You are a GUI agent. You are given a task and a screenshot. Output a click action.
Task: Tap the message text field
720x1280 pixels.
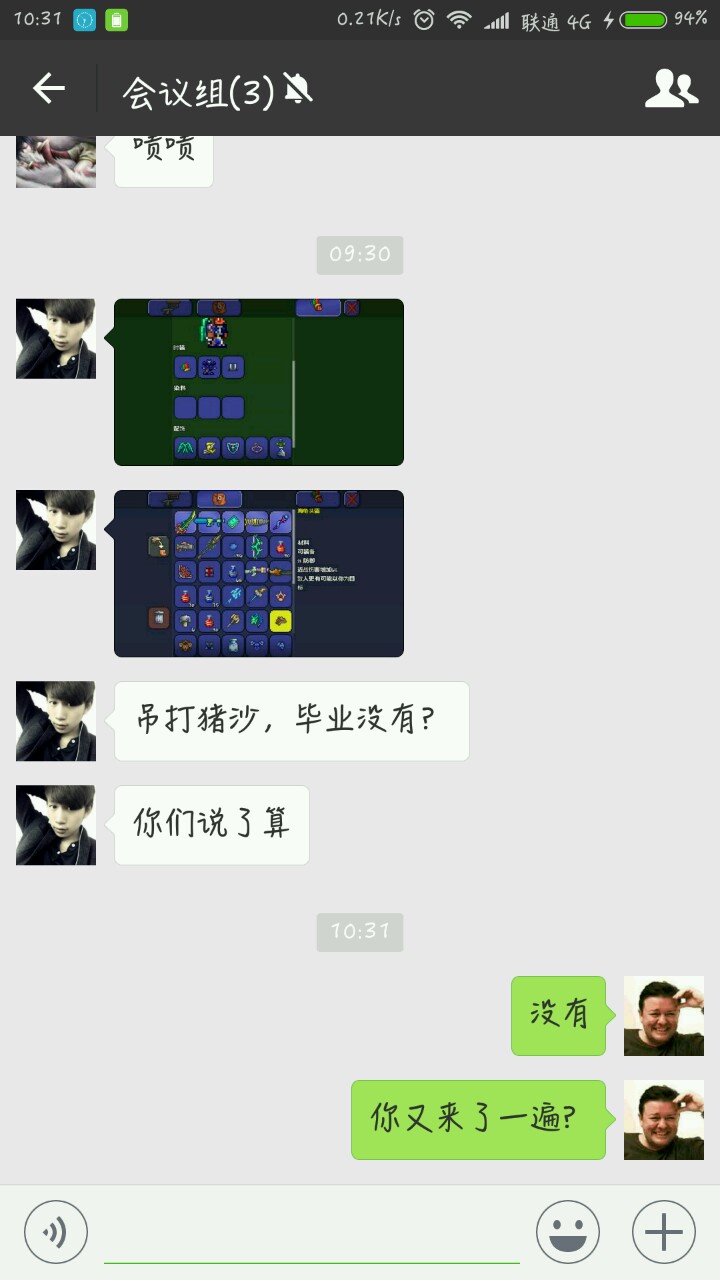[x=312, y=1235]
